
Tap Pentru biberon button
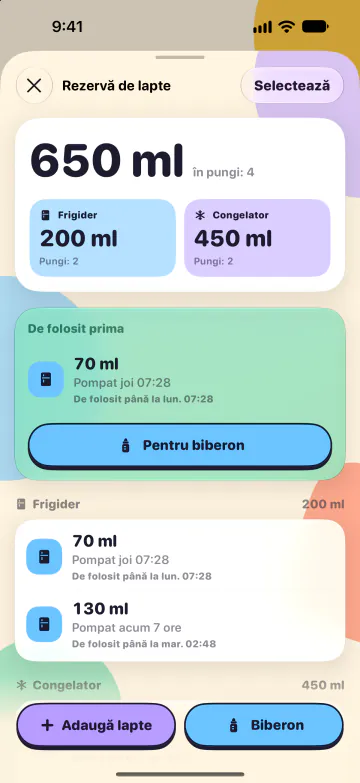tap(180, 445)
